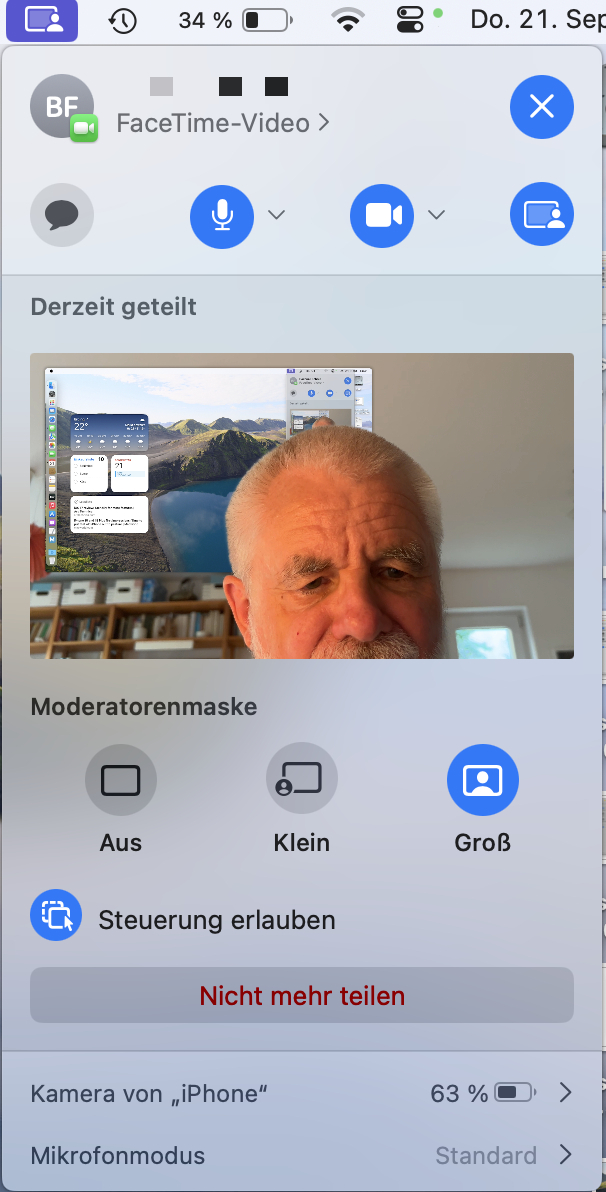Turn off the video camera
The width and height of the screenshot is (606, 1192).
[382, 214]
